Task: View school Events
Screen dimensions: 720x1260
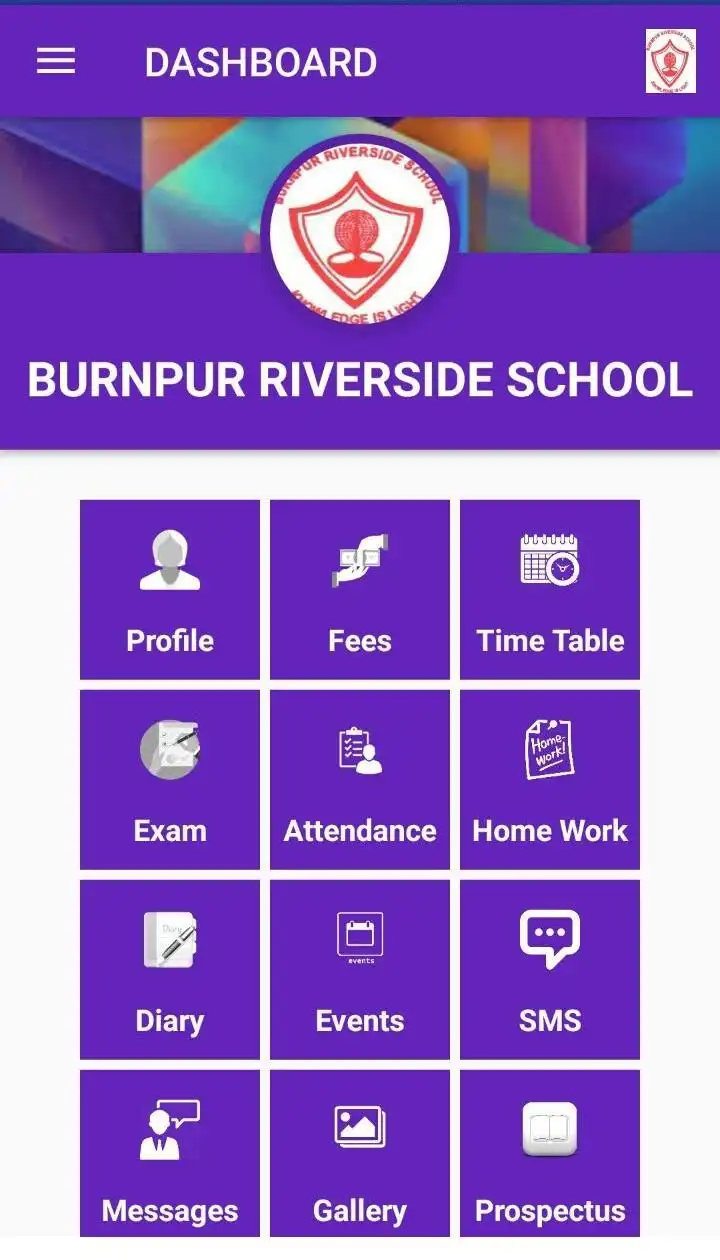Action: (x=360, y=970)
